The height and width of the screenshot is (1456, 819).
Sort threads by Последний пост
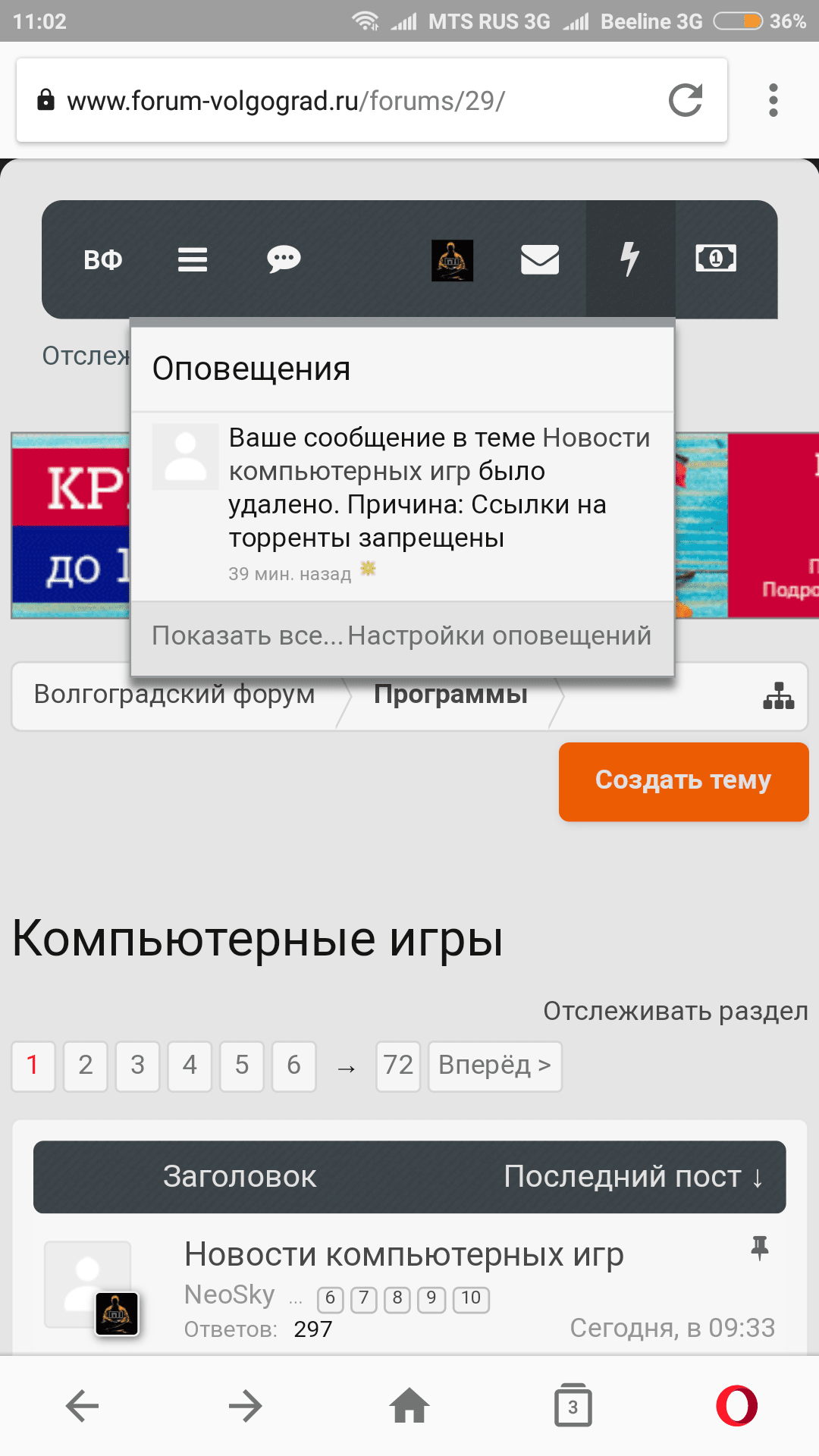[x=632, y=1177]
